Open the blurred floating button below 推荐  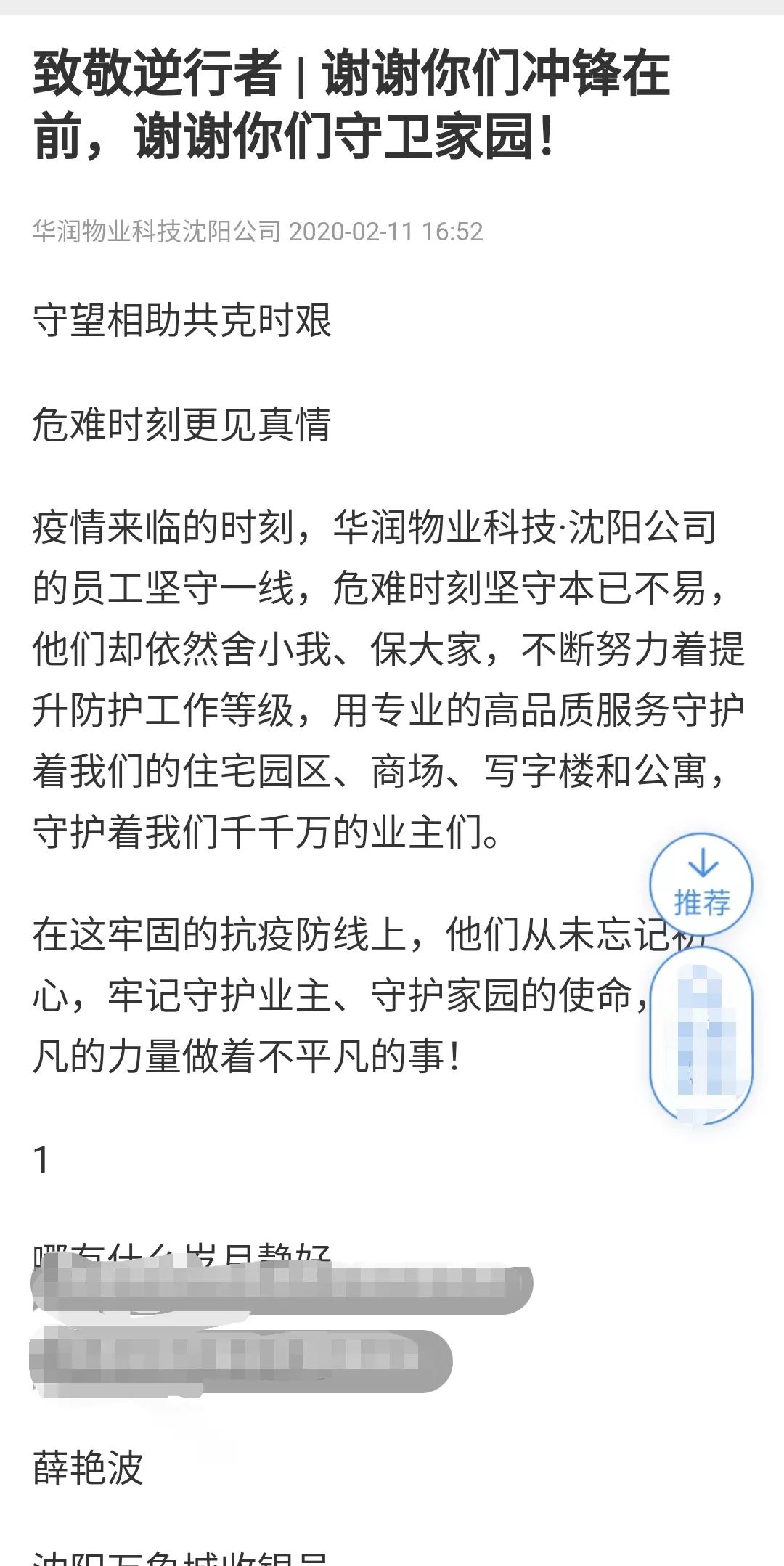click(x=701, y=1036)
